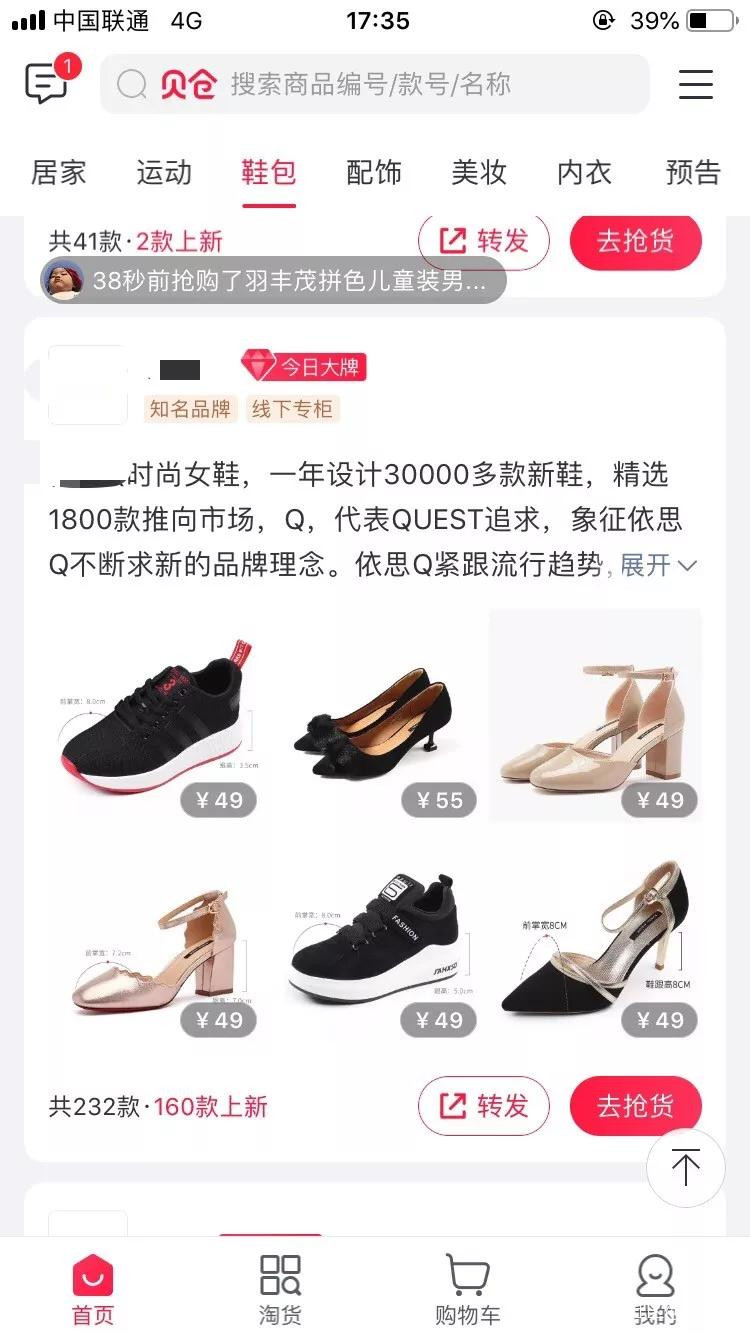Open the hamburger menu

(x=696, y=84)
